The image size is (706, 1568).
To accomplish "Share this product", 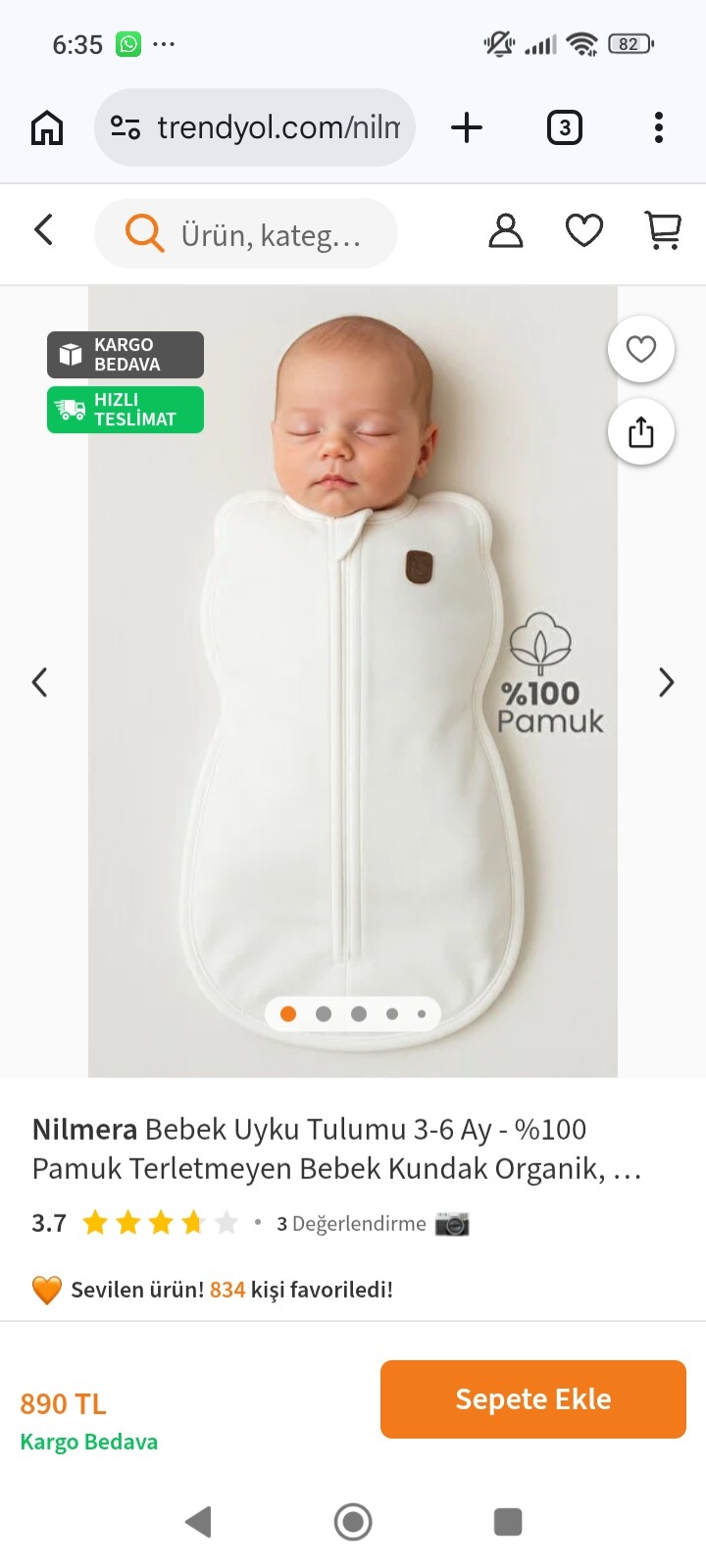I will pos(640,431).
